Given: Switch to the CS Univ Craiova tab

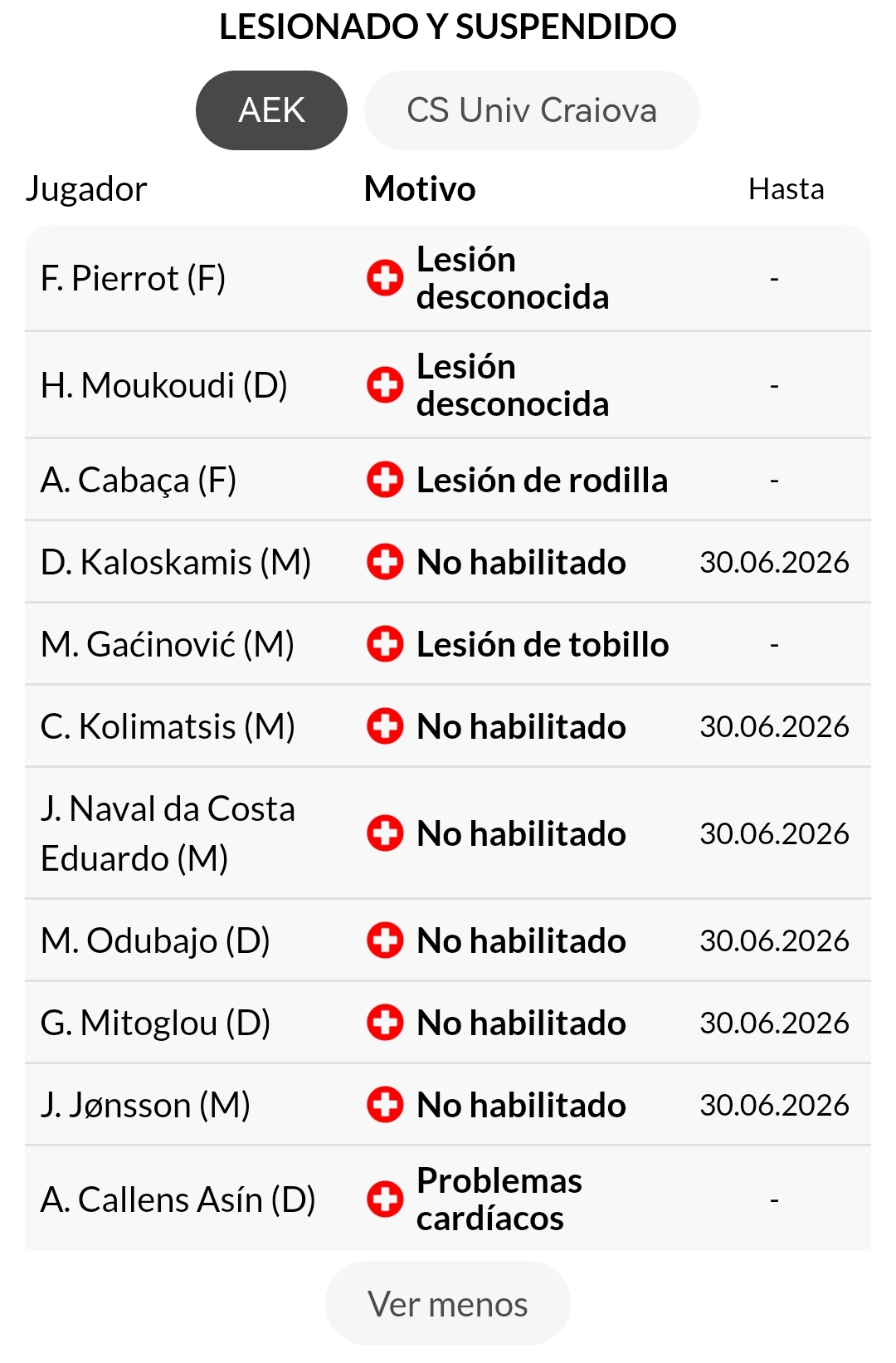Looking at the screenshot, I should pos(532,110).
